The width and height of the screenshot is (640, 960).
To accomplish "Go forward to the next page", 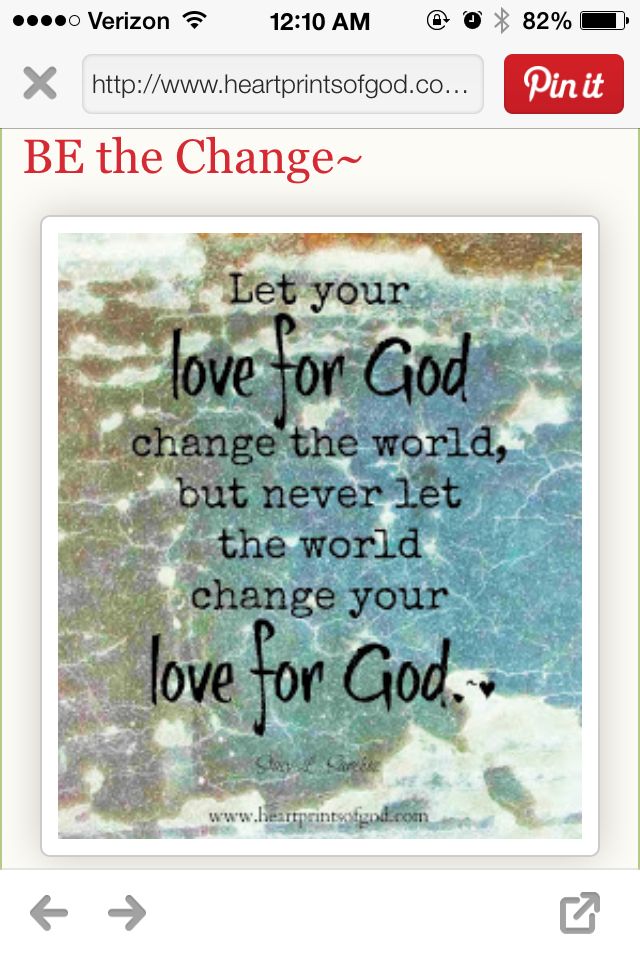I will (127, 912).
